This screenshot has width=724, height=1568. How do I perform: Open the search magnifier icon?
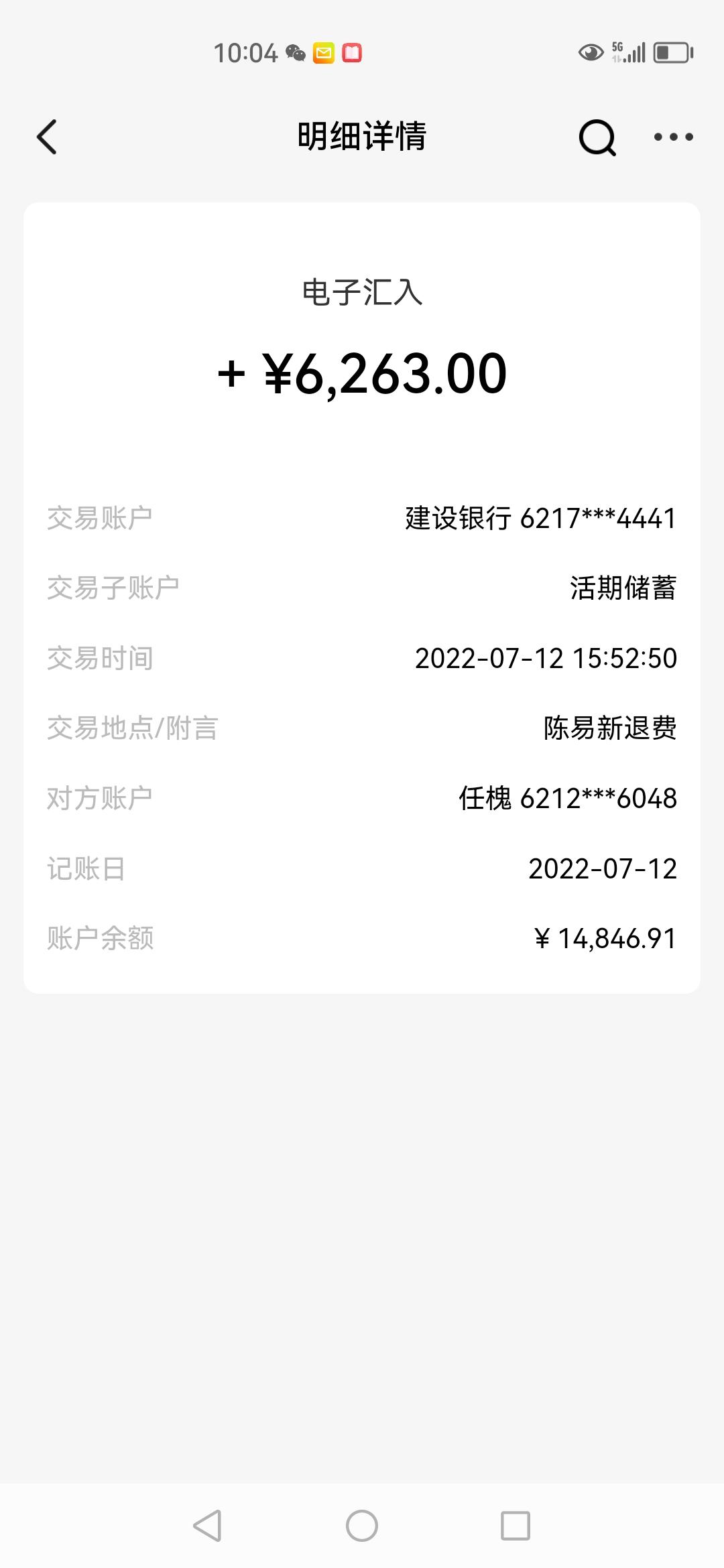[597, 137]
